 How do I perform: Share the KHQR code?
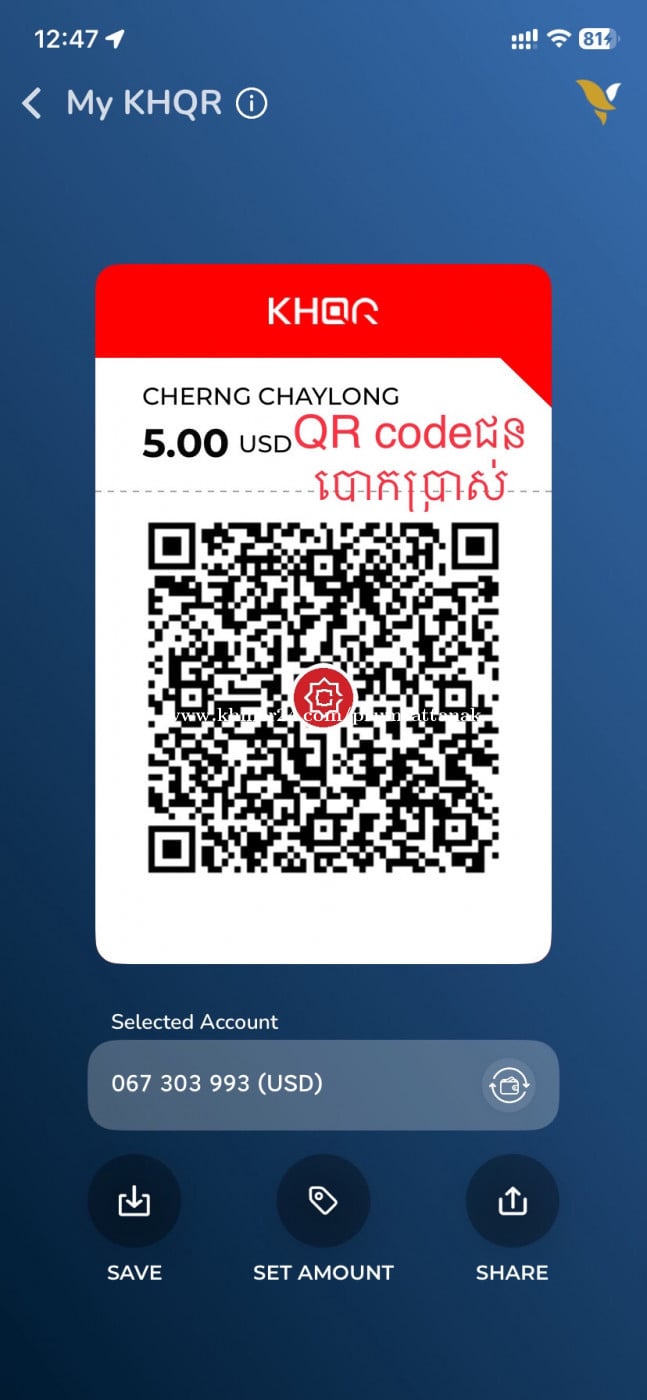click(x=512, y=1201)
